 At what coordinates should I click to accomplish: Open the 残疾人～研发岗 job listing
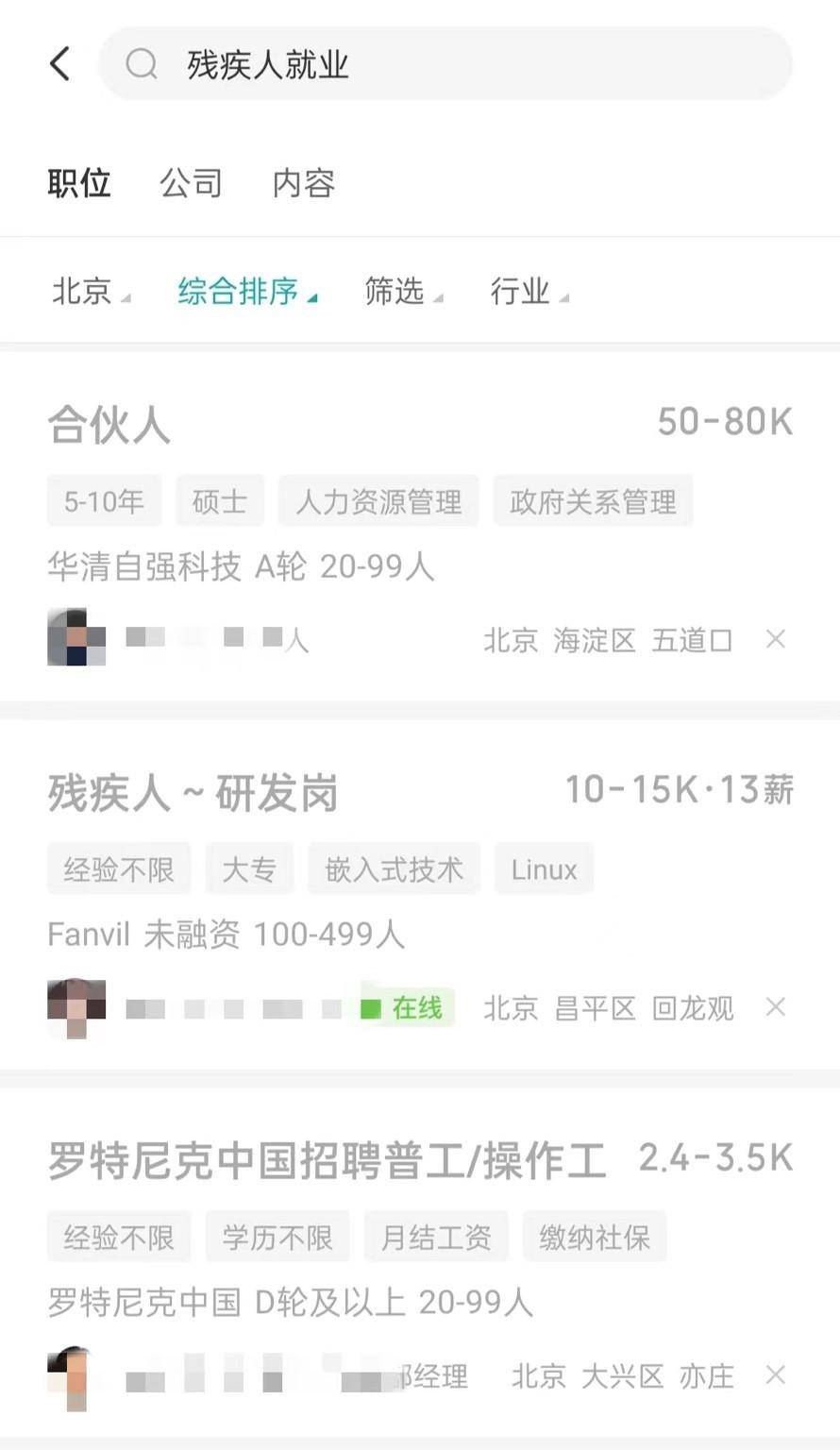click(x=420, y=895)
